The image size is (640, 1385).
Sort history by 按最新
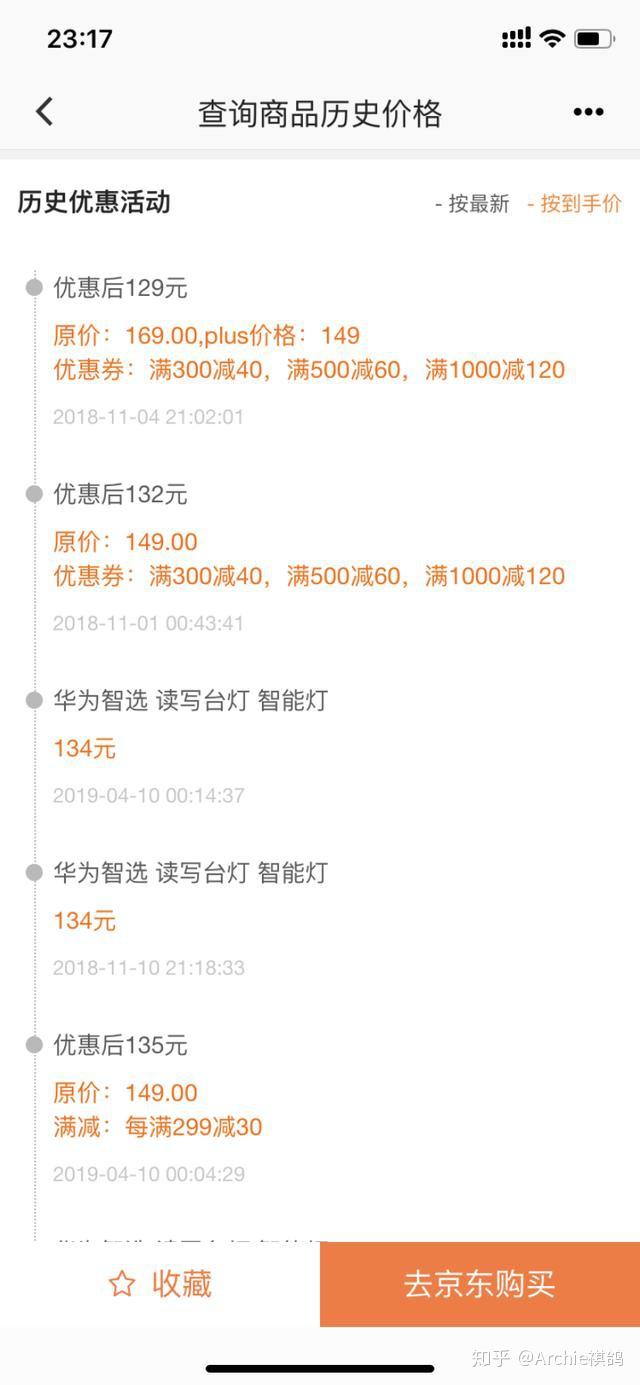(472, 204)
